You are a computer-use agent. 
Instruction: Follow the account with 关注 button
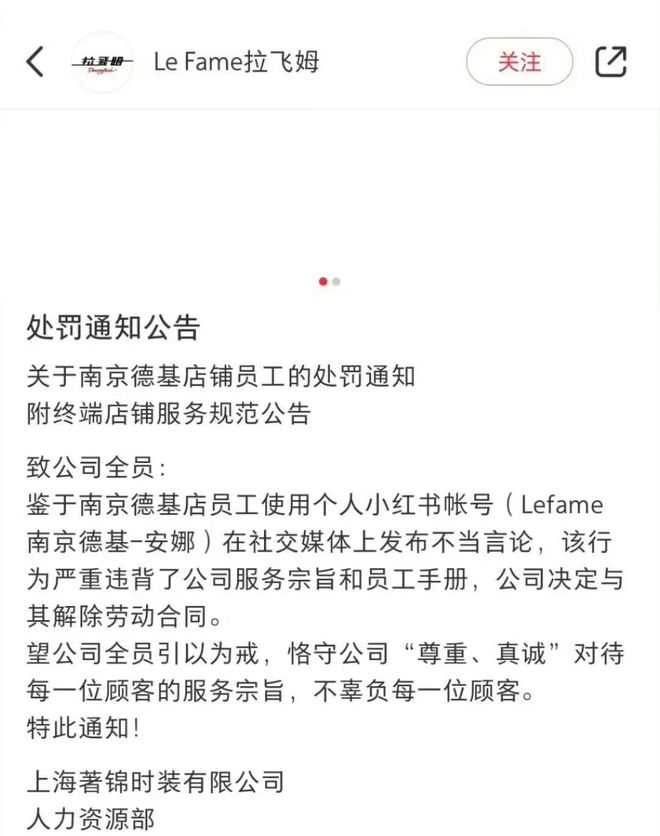pos(519,62)
